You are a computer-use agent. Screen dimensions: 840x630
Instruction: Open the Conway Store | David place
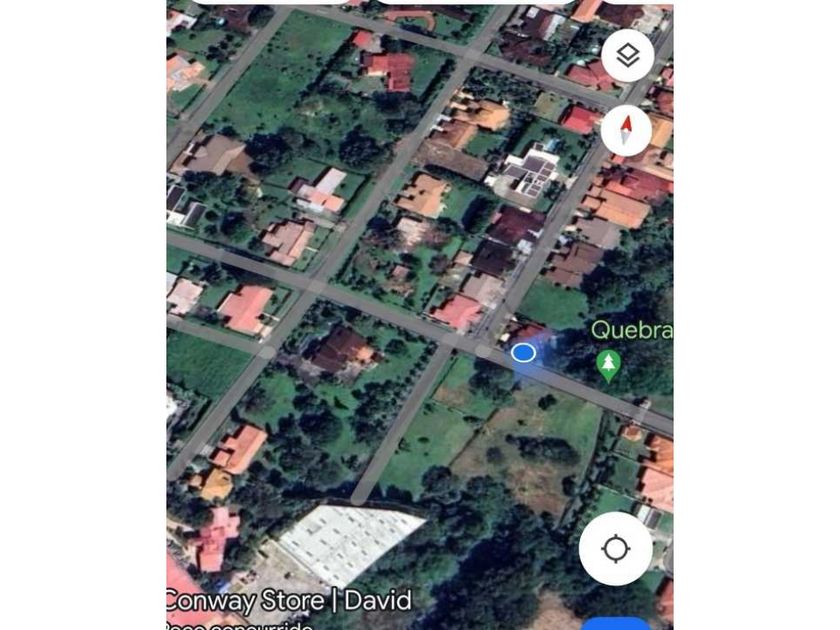pos(289,600)
